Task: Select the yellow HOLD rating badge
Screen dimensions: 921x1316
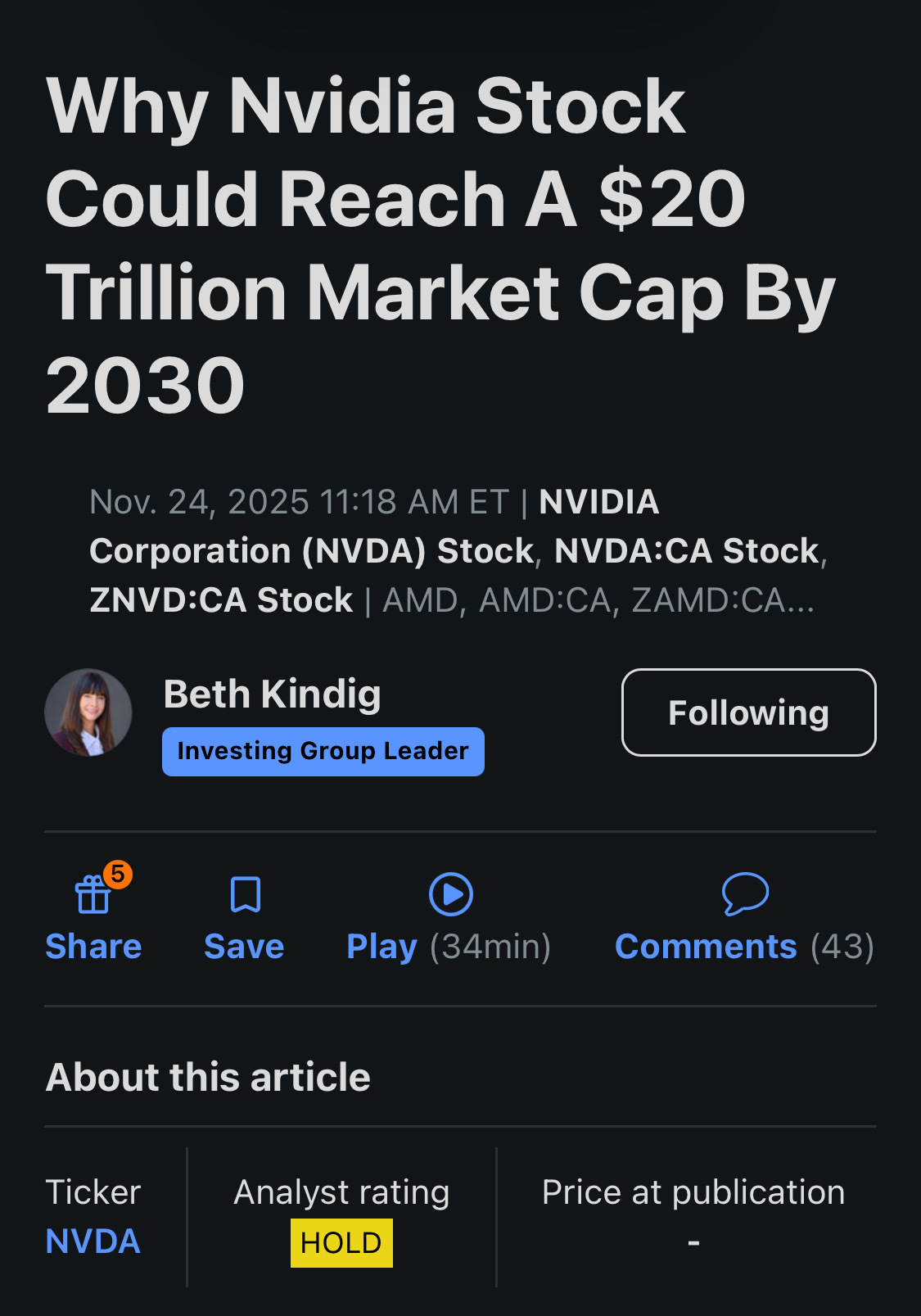Action: pos(341,1241)
